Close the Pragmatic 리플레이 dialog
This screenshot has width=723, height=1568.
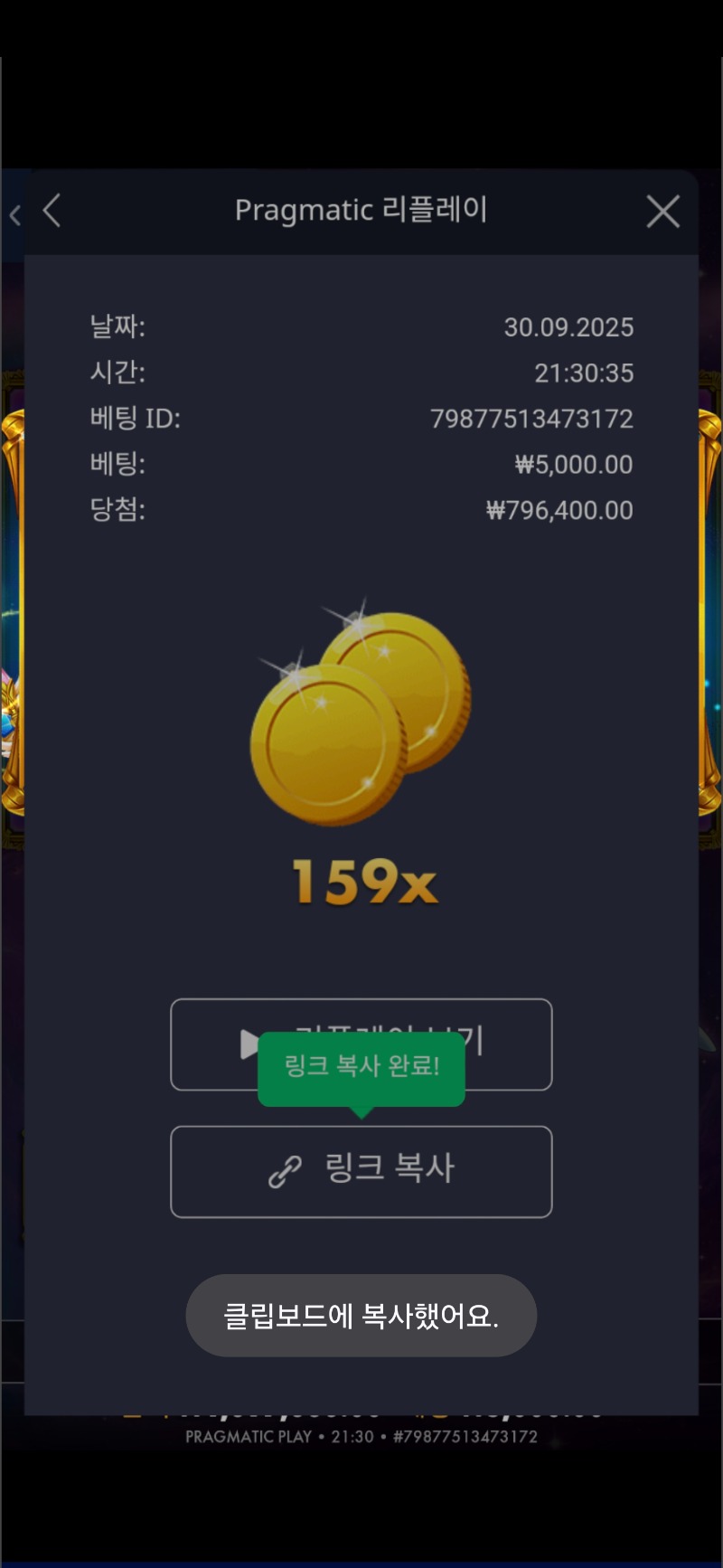pos(663,212)
